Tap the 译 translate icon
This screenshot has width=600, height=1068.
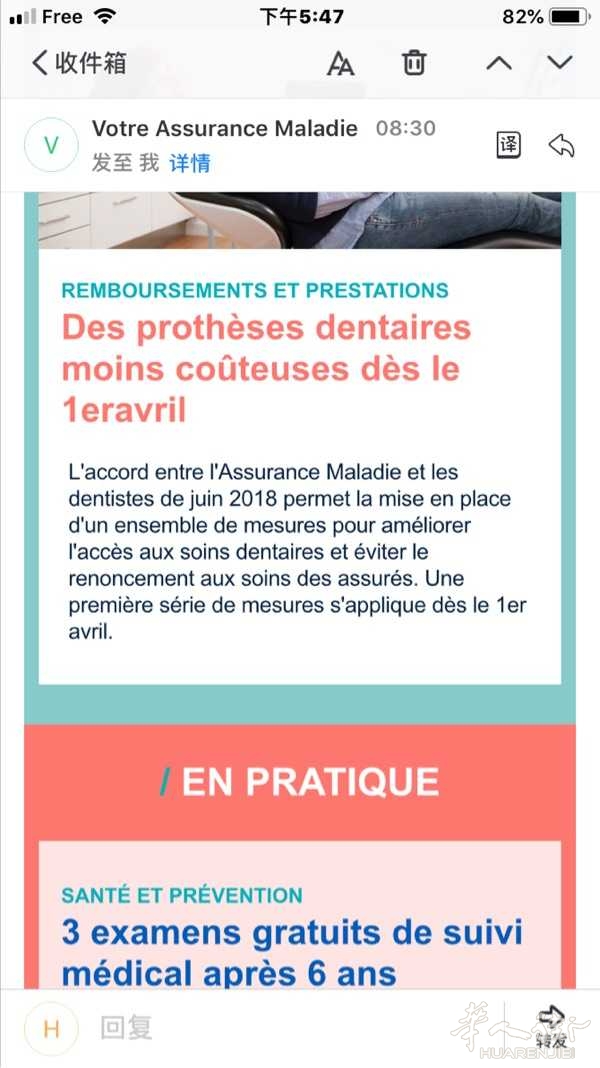[x=508, y=145]
